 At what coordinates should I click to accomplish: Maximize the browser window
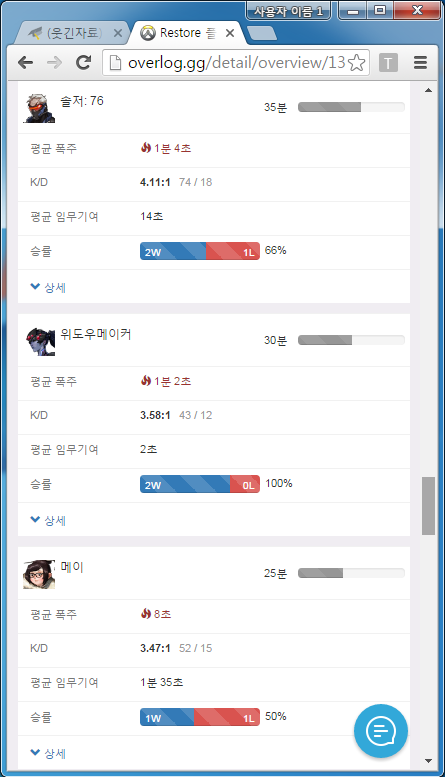click(x=380, y=10)
